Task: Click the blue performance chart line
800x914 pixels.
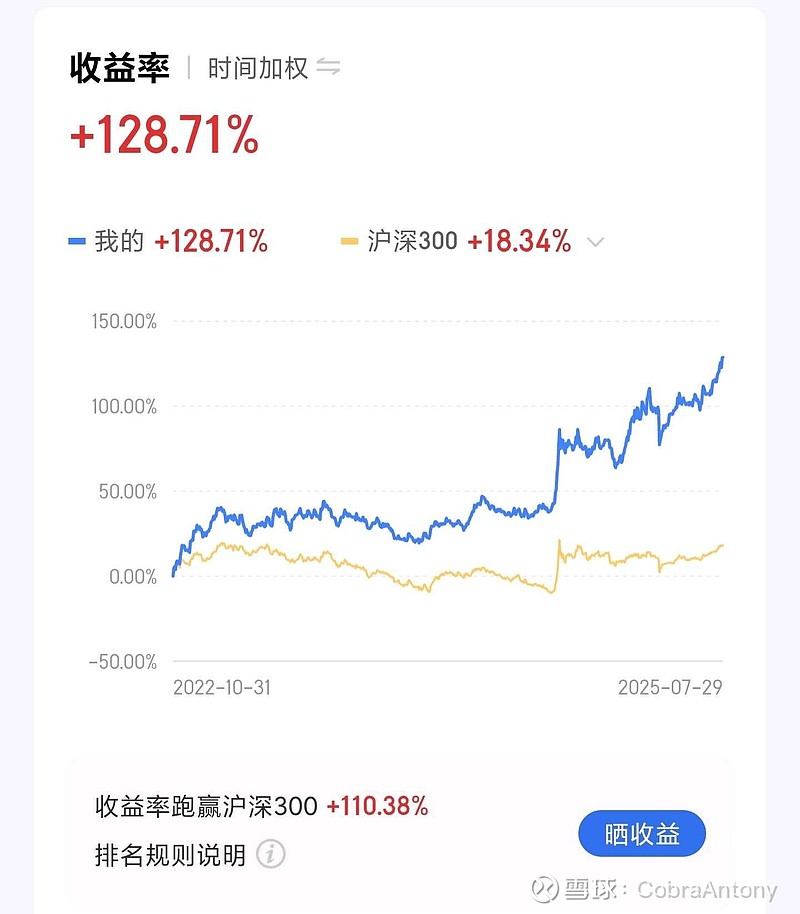Action: tap(450, 520)
